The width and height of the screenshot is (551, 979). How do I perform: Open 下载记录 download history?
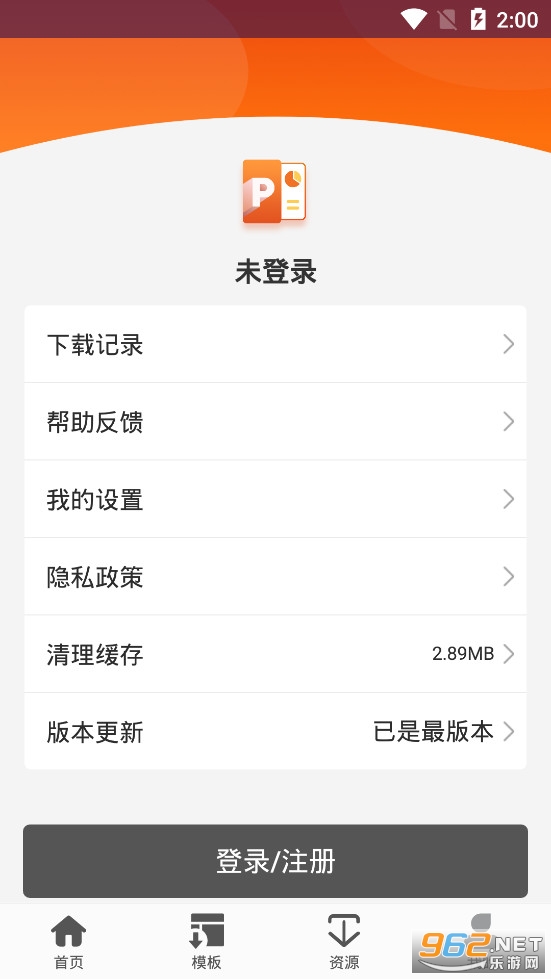275,344
